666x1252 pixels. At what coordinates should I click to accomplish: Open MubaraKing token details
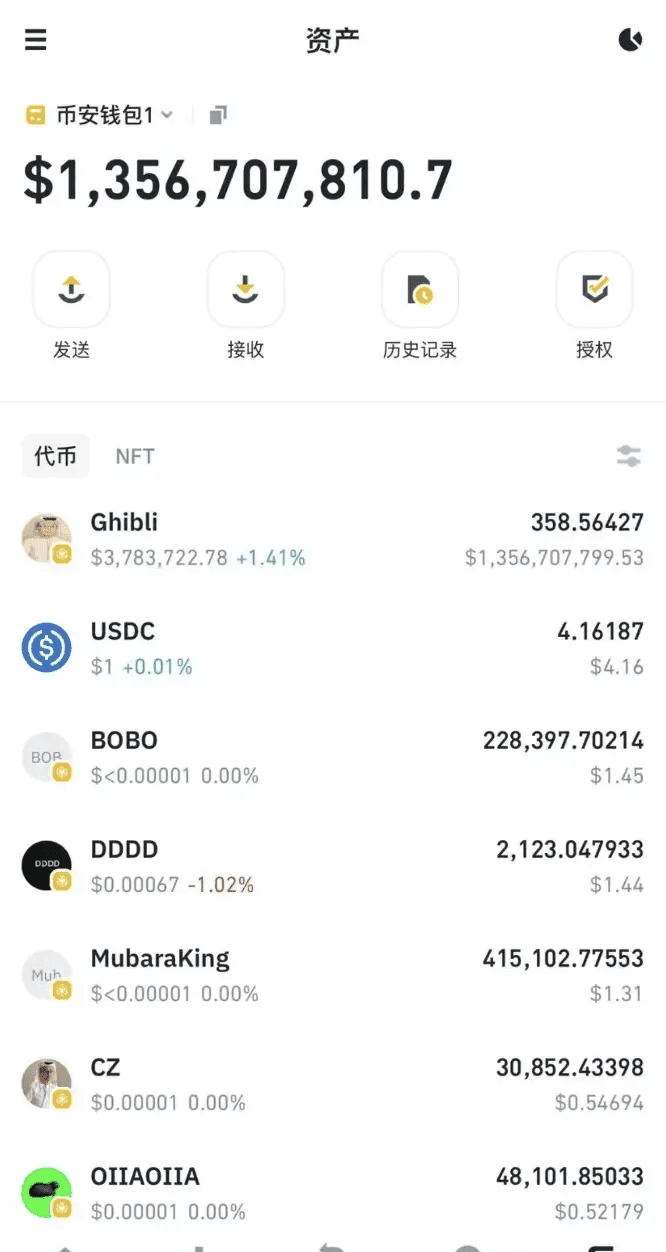click(x=333, y=976)
